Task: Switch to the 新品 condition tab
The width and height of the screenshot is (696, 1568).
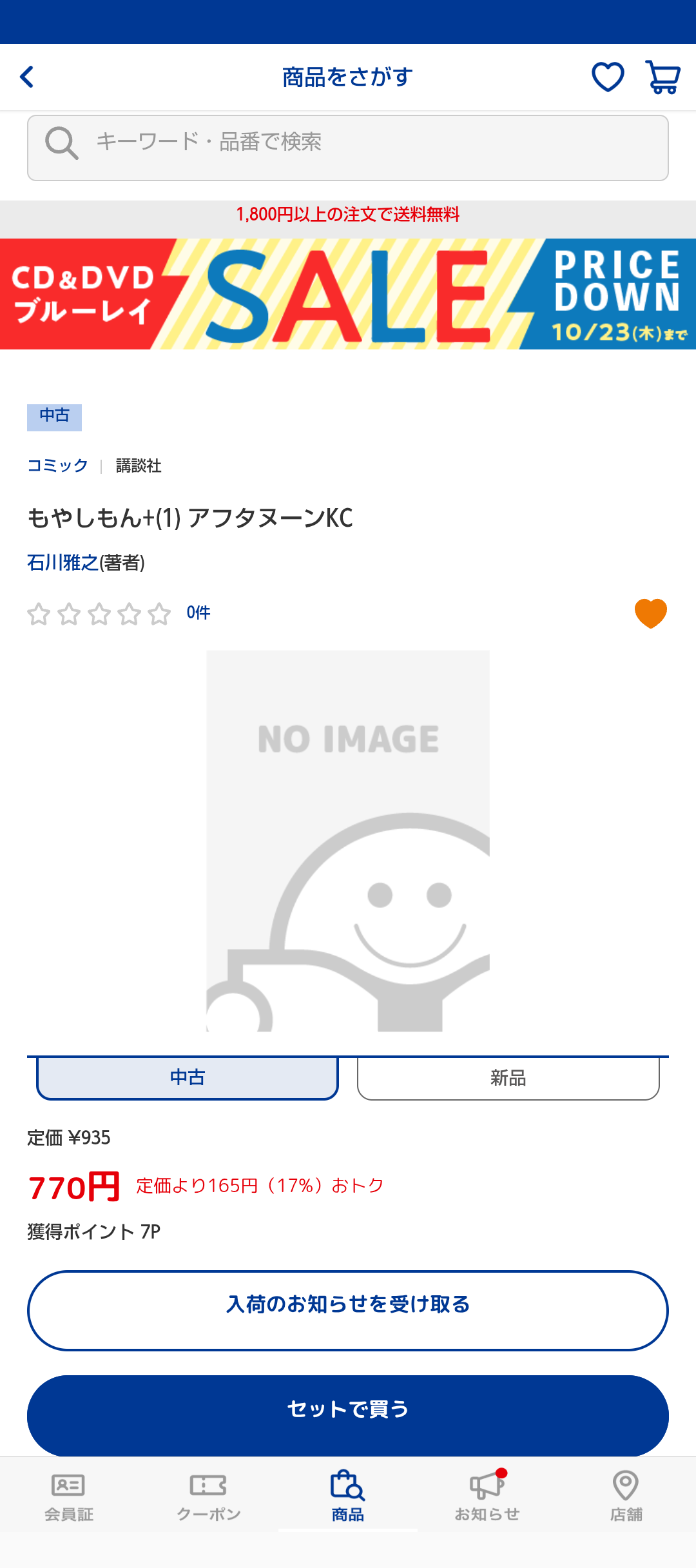Action: (x=508, y=1077)
